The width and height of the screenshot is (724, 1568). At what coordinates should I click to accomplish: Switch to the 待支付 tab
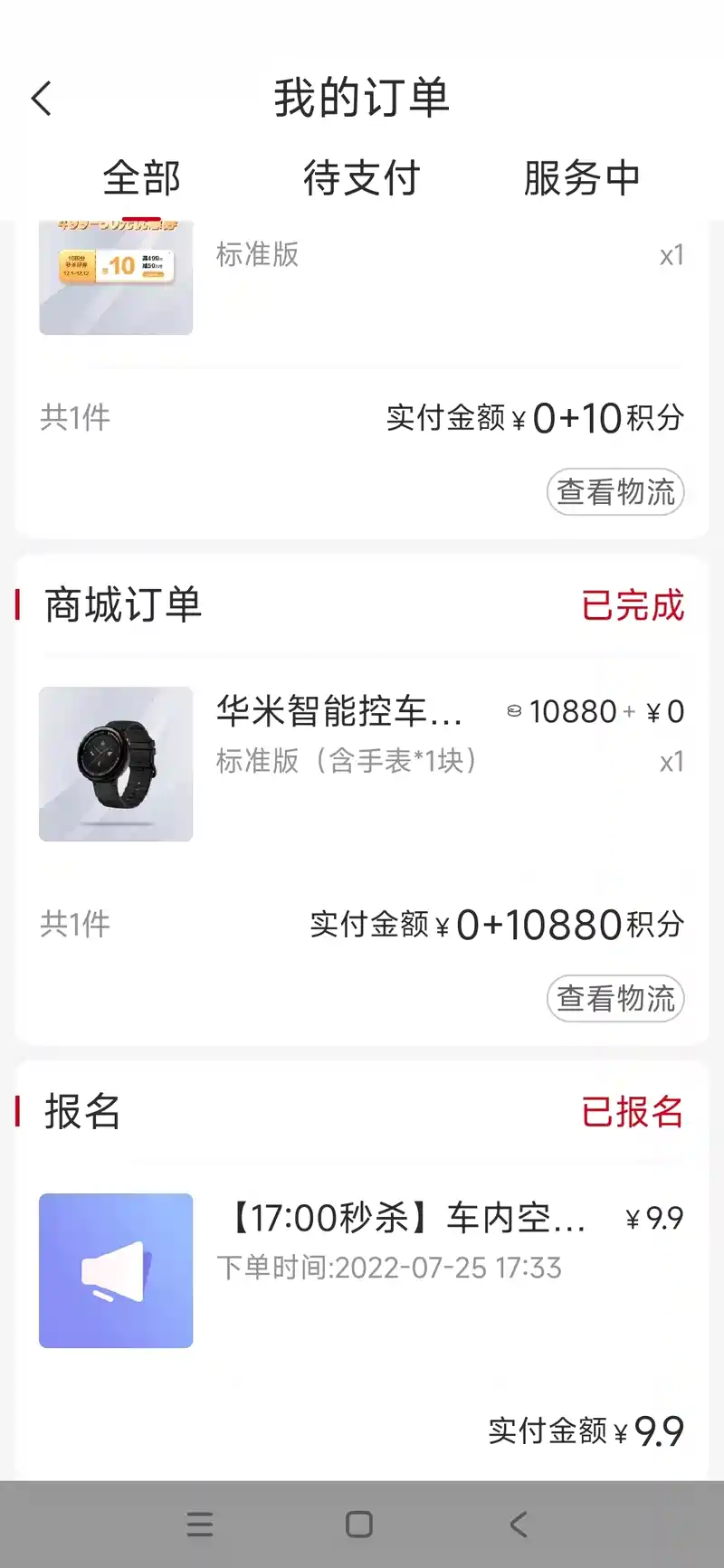(x=361, y=178)
